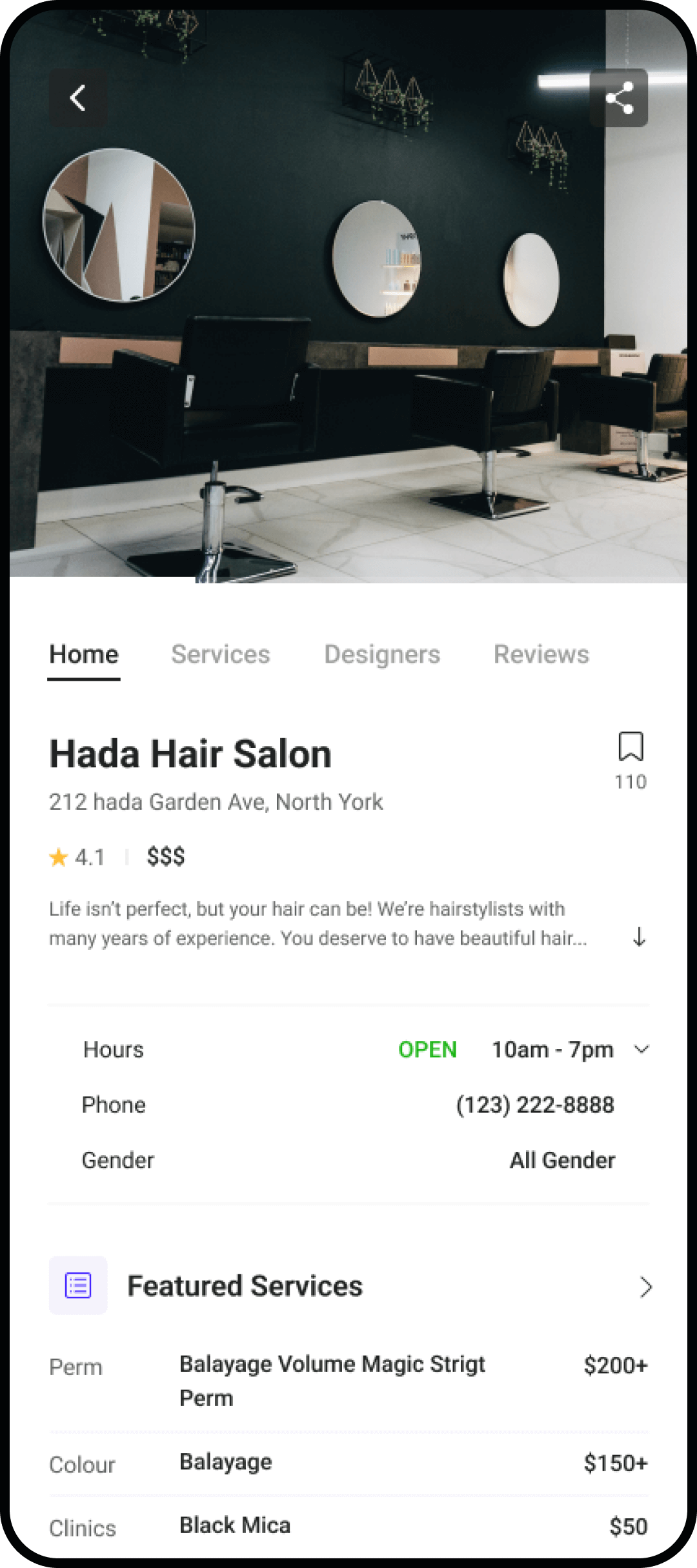
Task: Open the Black Mica clinics service
Action: point(234,1525)
